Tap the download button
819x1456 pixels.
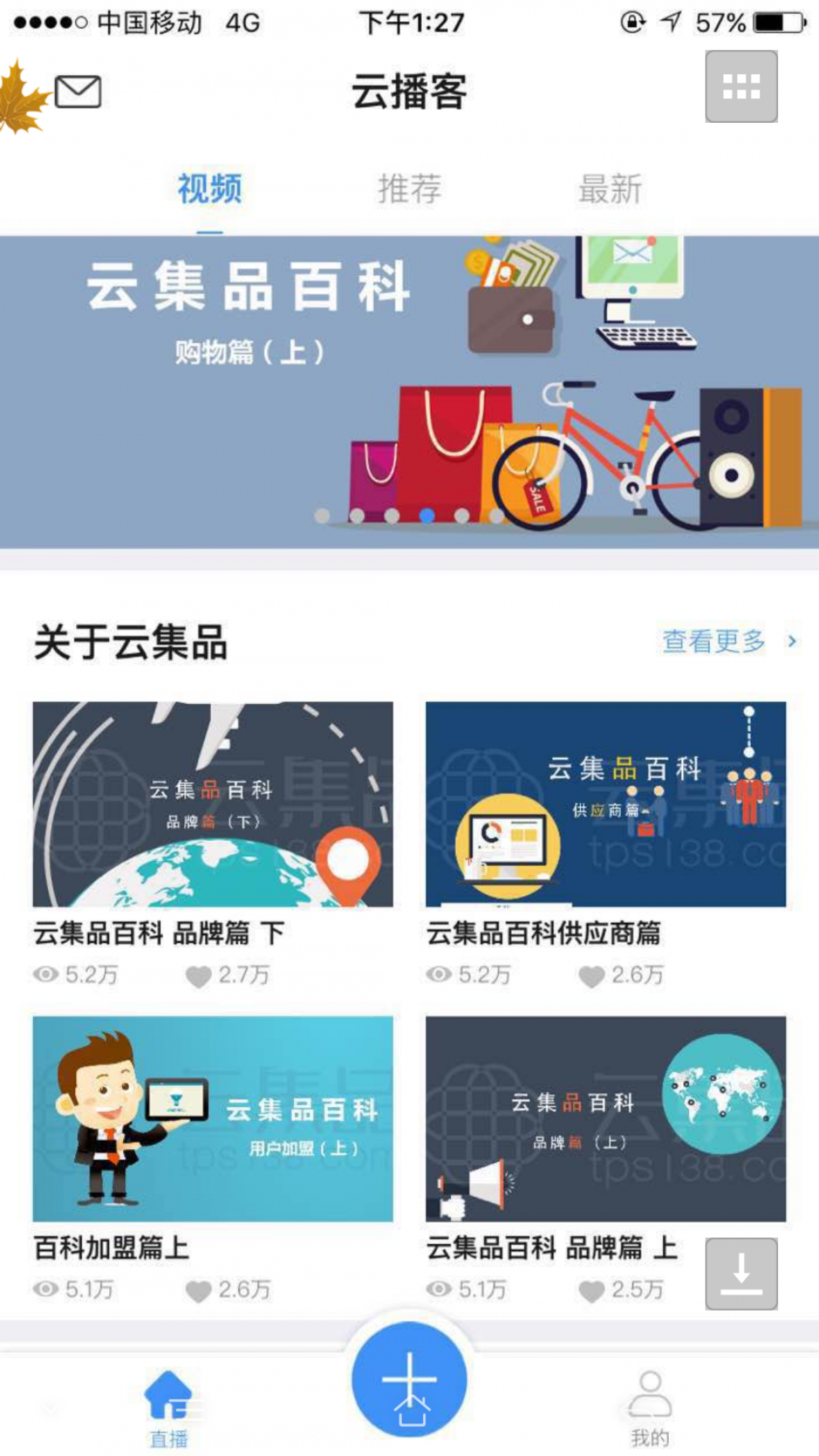pos(741,1274)
